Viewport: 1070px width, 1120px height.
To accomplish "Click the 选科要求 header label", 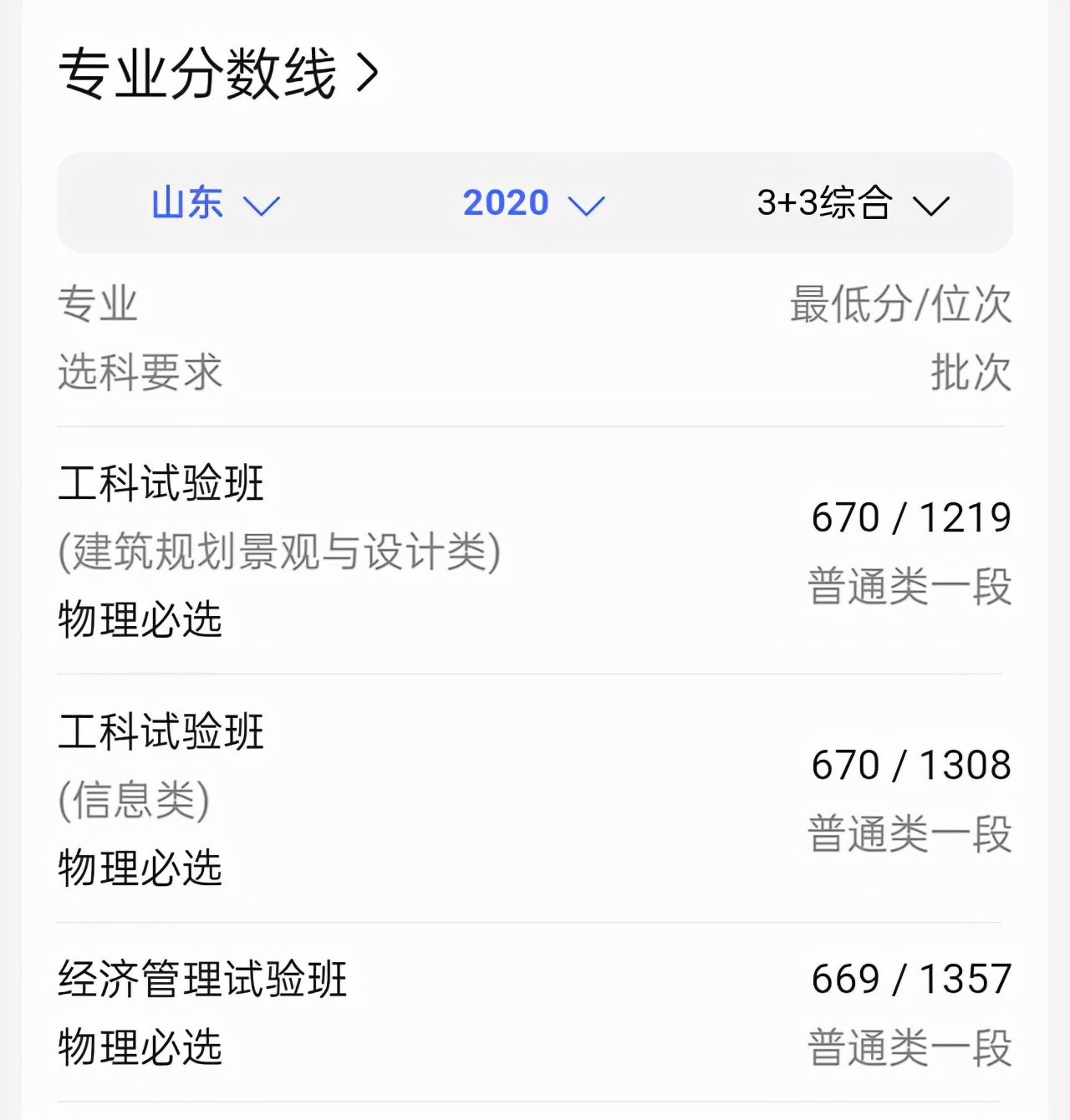I will pyautogui.click(x=140, y=374).
